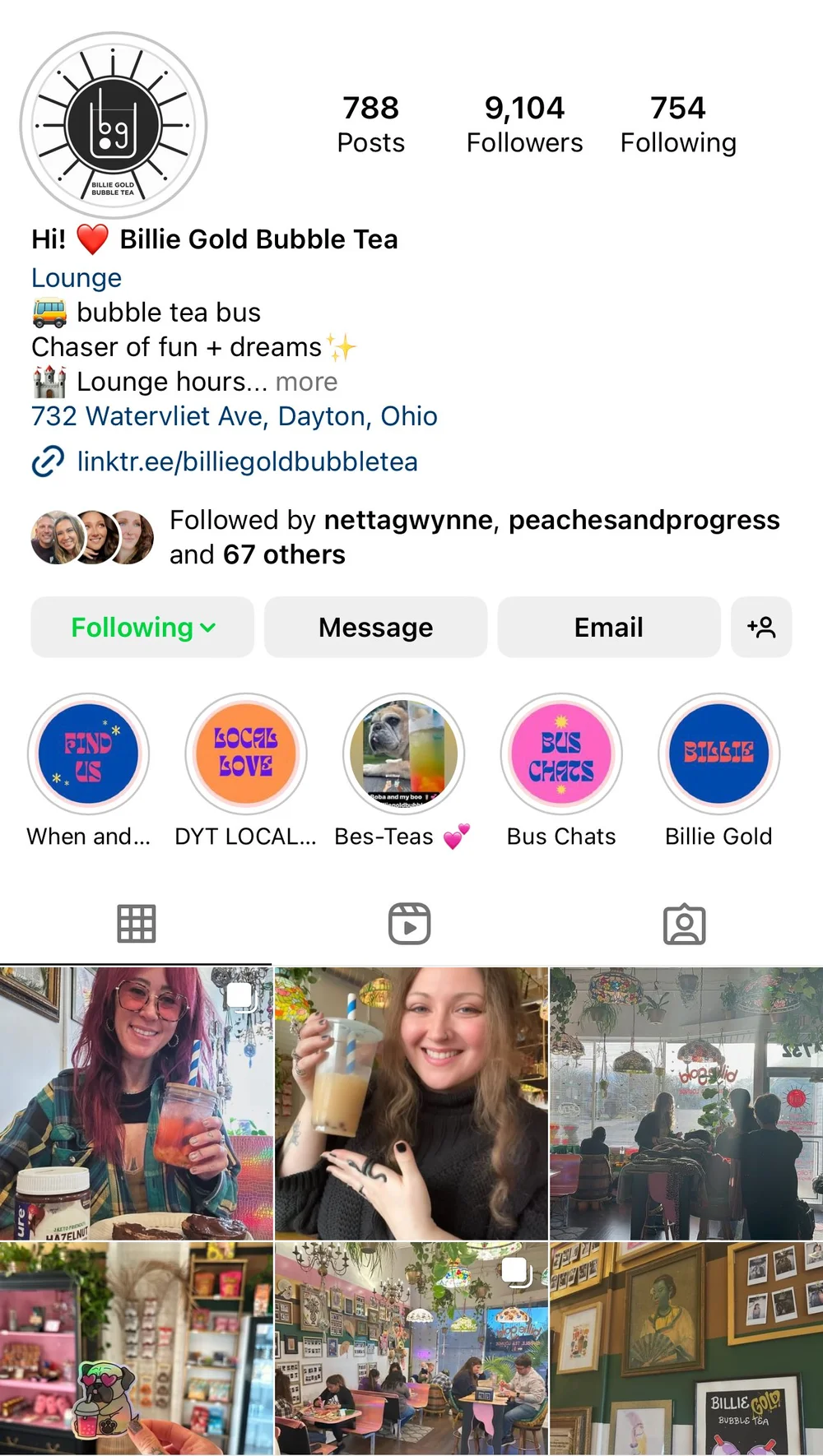The image size is (823, 1456).
Task: Open the Bes-Teas story highlight
Action: (403, 771)
